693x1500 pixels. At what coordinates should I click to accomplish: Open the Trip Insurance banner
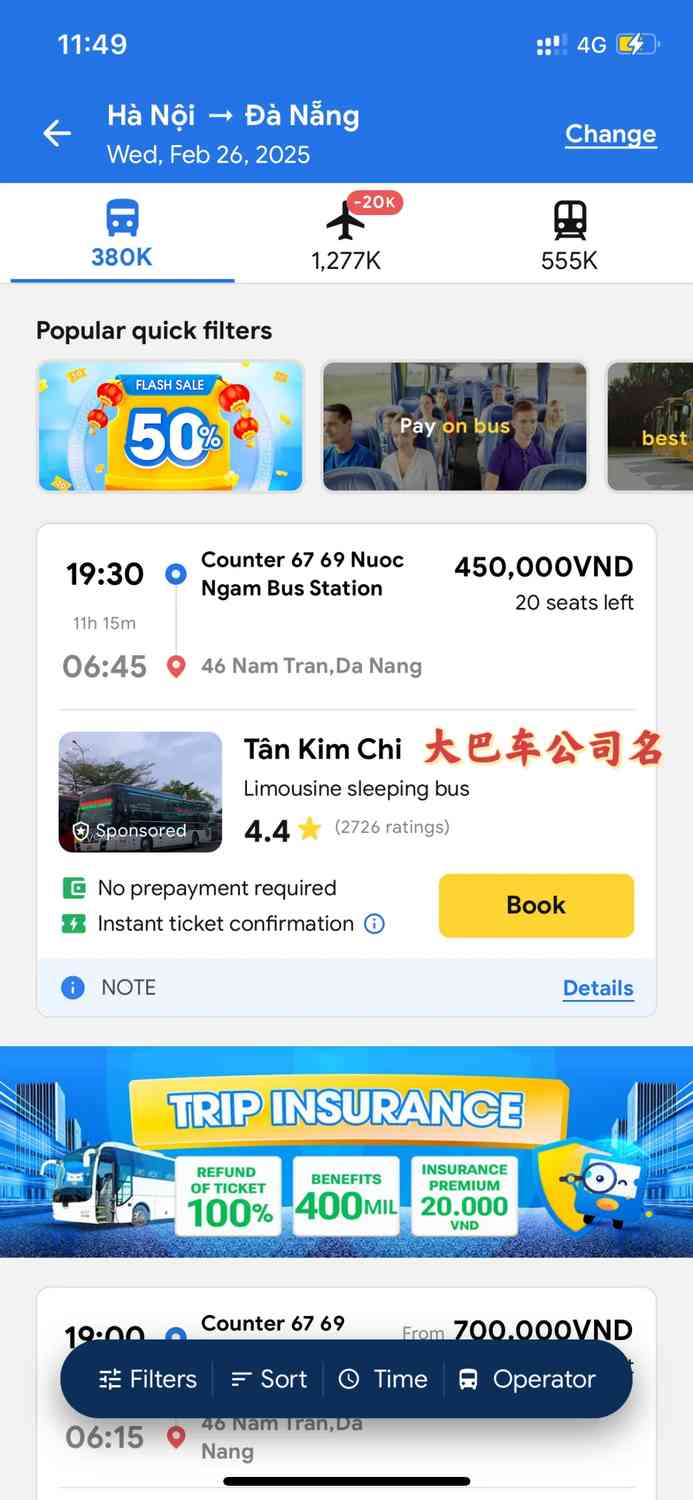346,1152
